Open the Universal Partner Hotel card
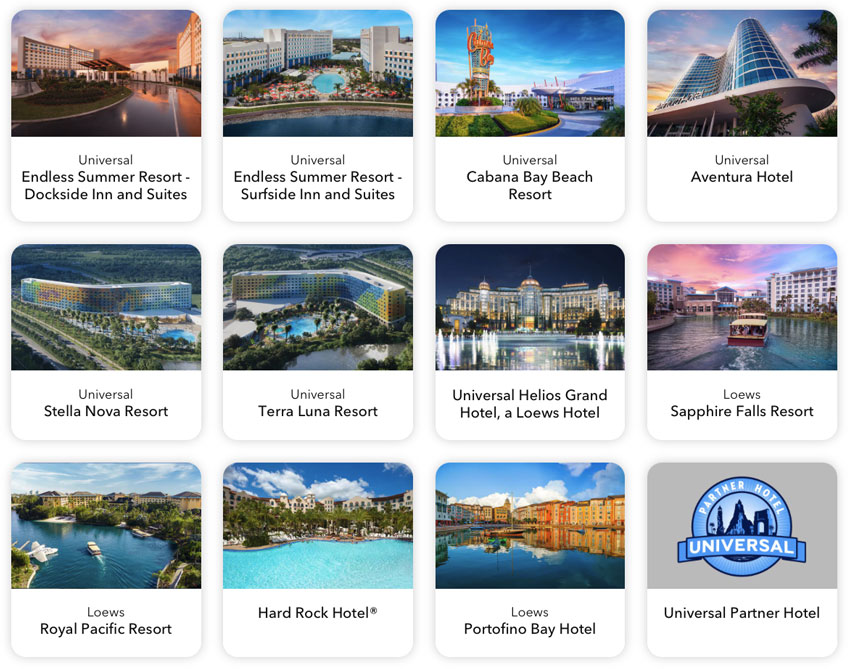850x669 pixels. click(742, 558)
